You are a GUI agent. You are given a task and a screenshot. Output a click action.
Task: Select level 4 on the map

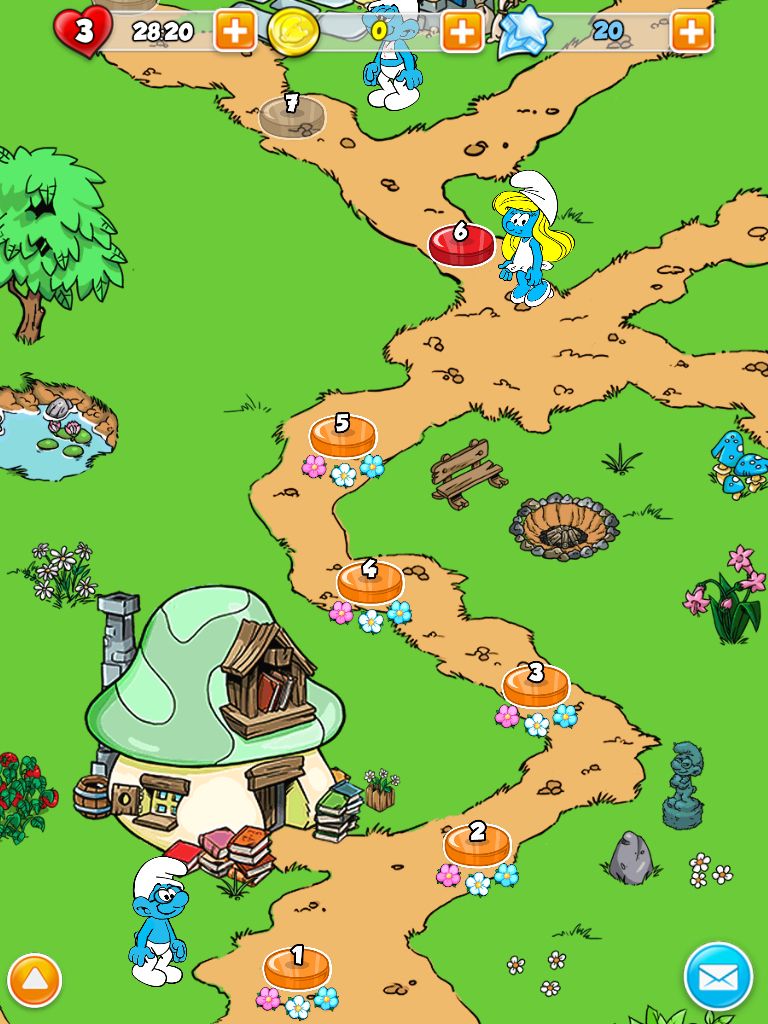coord(369,582)
